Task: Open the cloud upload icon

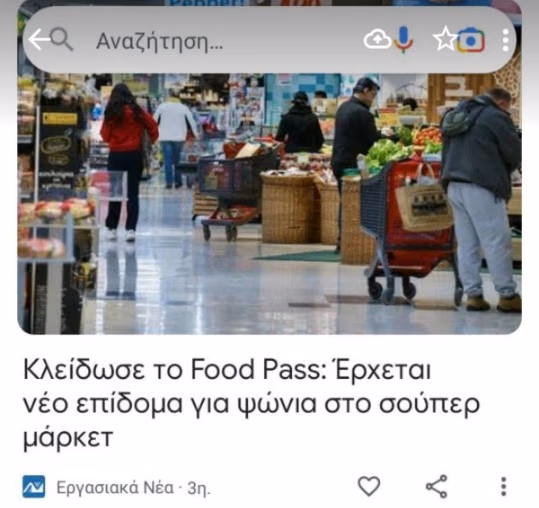Action: tap(377, 40)
